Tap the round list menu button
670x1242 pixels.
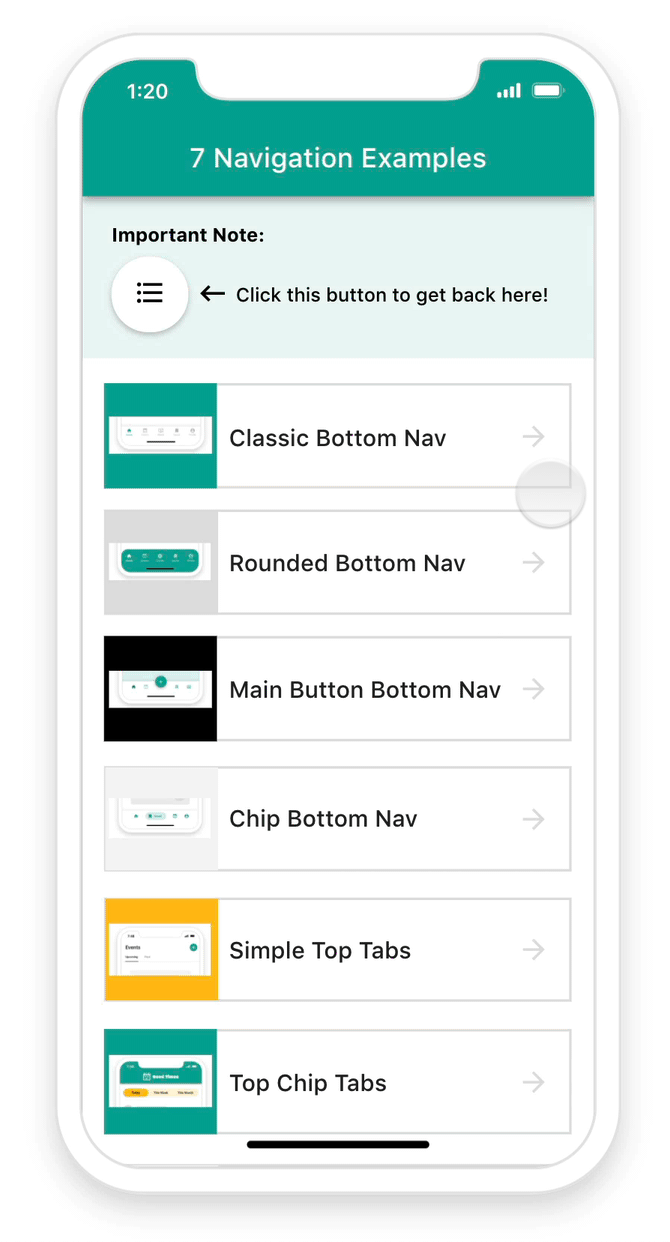[150, 294]
